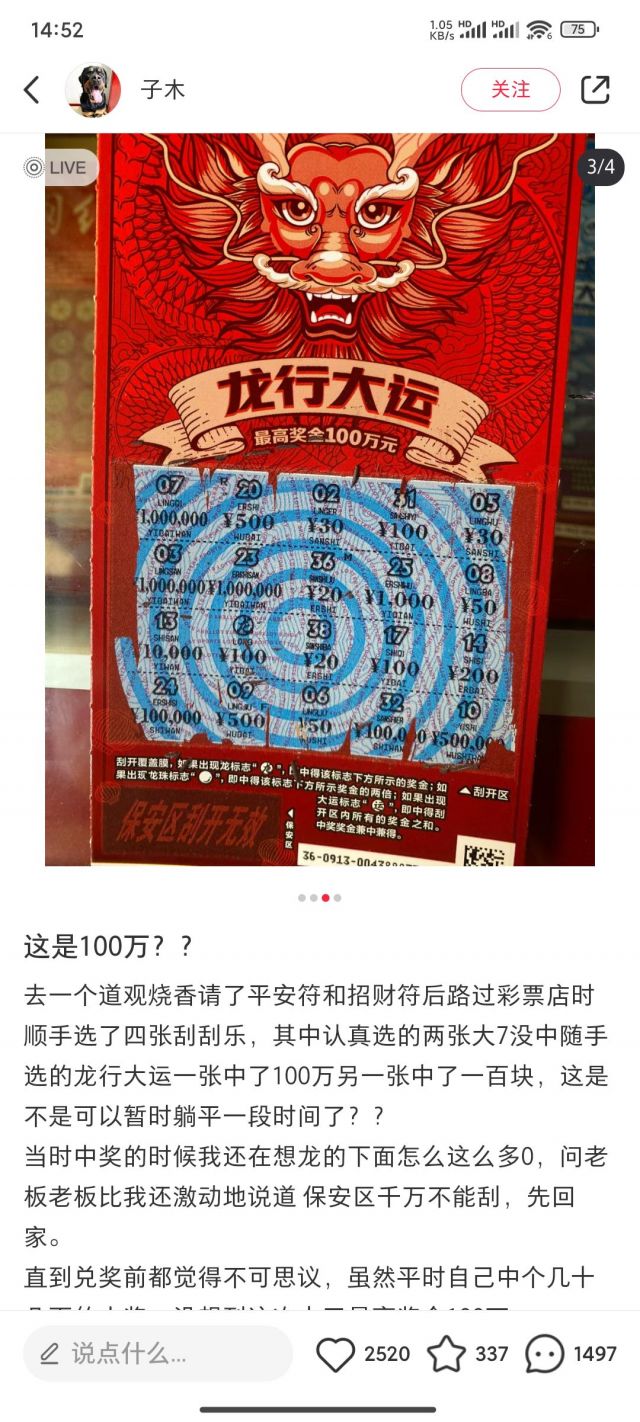Open 子木's profile avatar
Screen dimensions: 640x1422
[x=93, y=90]
